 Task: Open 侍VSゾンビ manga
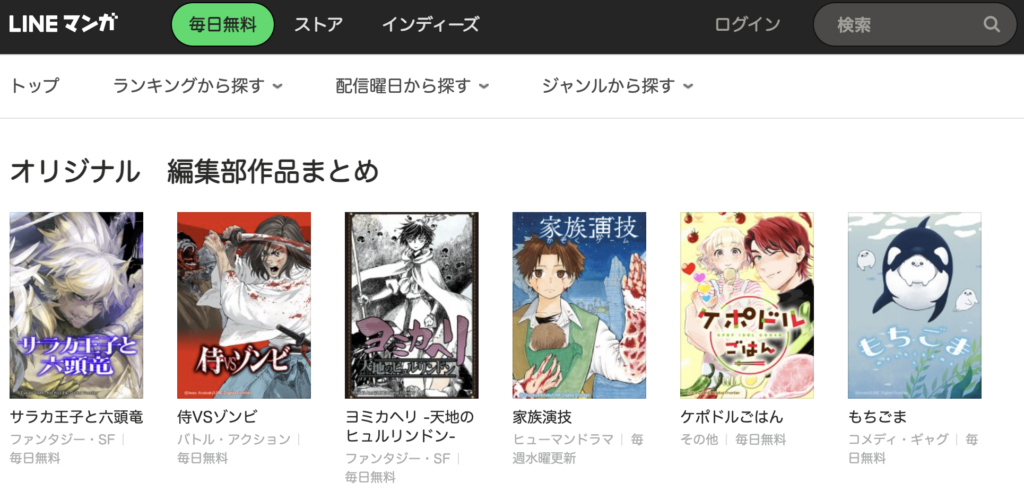[x=244, y=305]
